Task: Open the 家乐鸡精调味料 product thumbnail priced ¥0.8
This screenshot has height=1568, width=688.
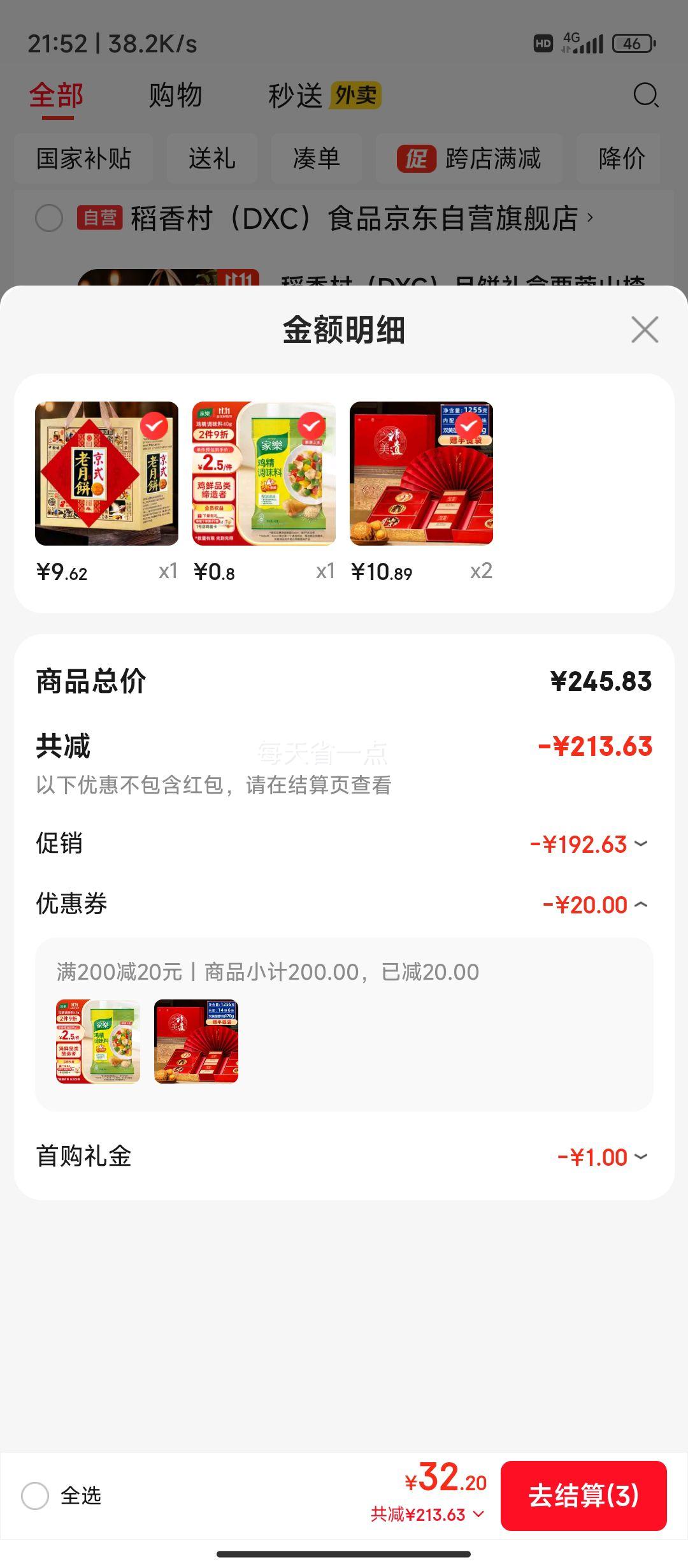Action: click(264, 474)
